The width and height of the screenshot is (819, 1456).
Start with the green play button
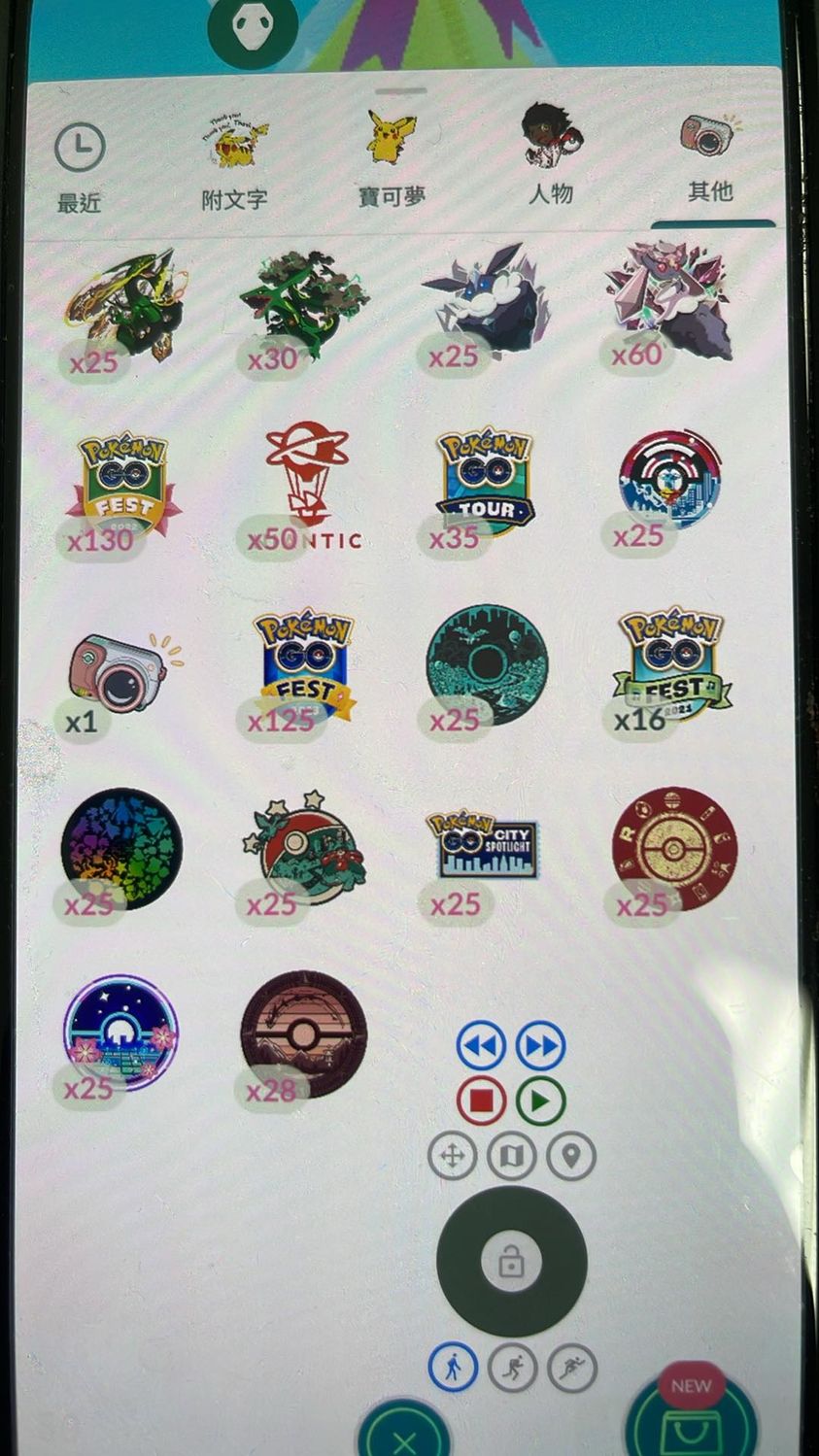(541, 1100)
